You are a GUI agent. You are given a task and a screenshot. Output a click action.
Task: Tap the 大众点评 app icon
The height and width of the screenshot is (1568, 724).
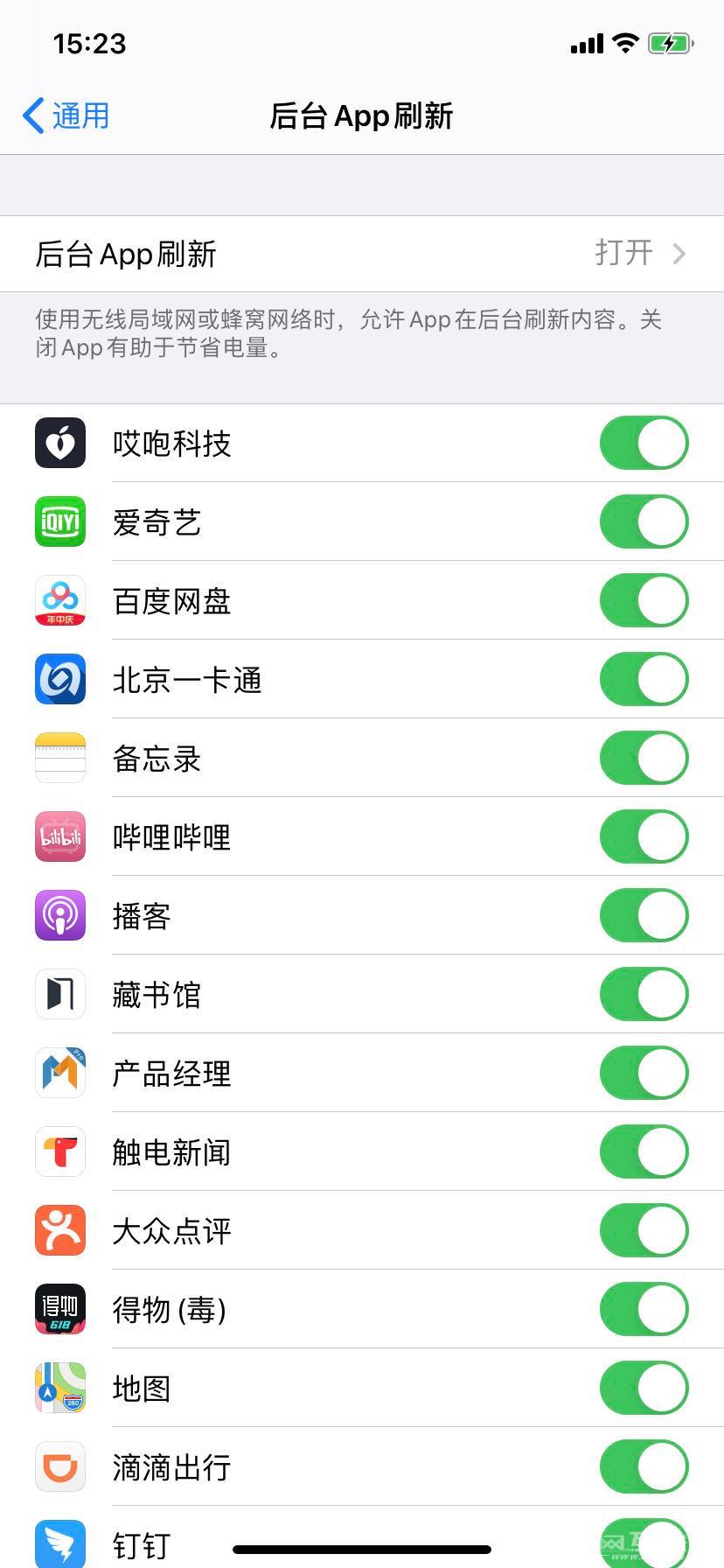(x=59, y=1230)
